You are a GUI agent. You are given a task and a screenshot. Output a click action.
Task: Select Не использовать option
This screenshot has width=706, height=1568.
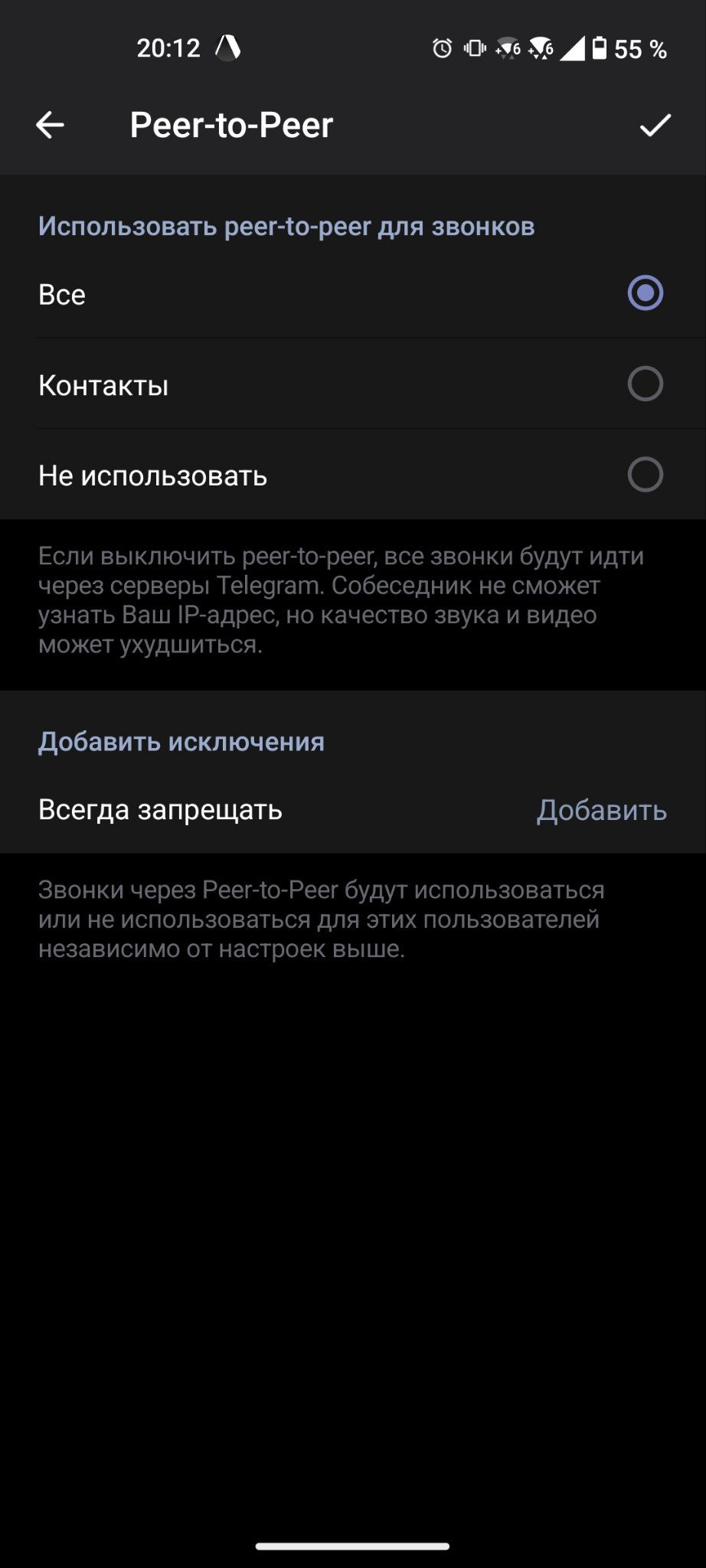645,475
